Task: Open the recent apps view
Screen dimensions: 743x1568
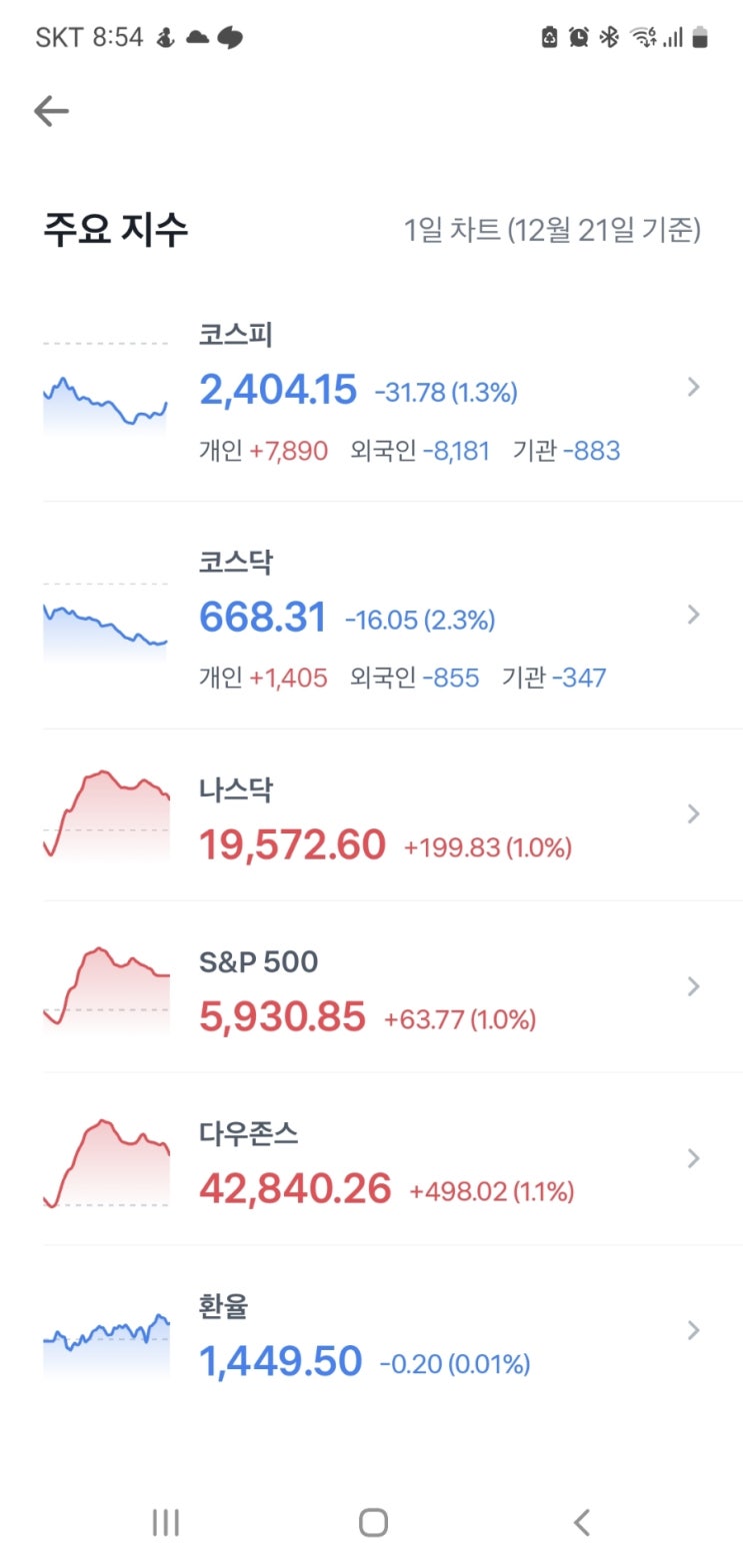Action: click(x=165, y=1522)
